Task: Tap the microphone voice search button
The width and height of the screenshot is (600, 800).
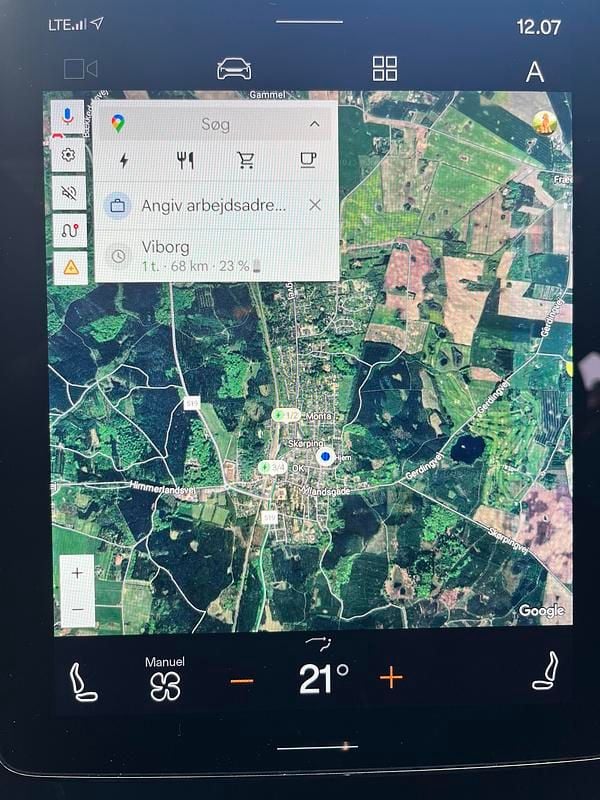Action: click(68, 117)
